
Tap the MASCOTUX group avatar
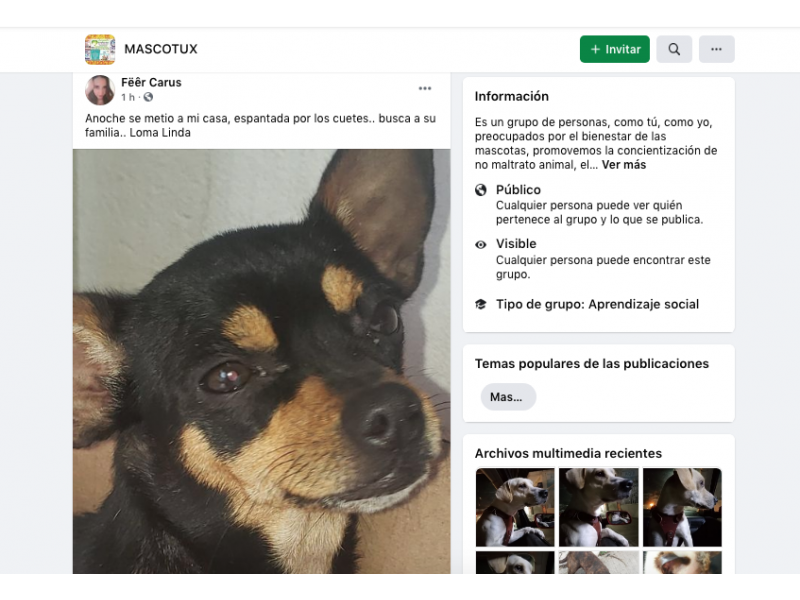point(100,49)
